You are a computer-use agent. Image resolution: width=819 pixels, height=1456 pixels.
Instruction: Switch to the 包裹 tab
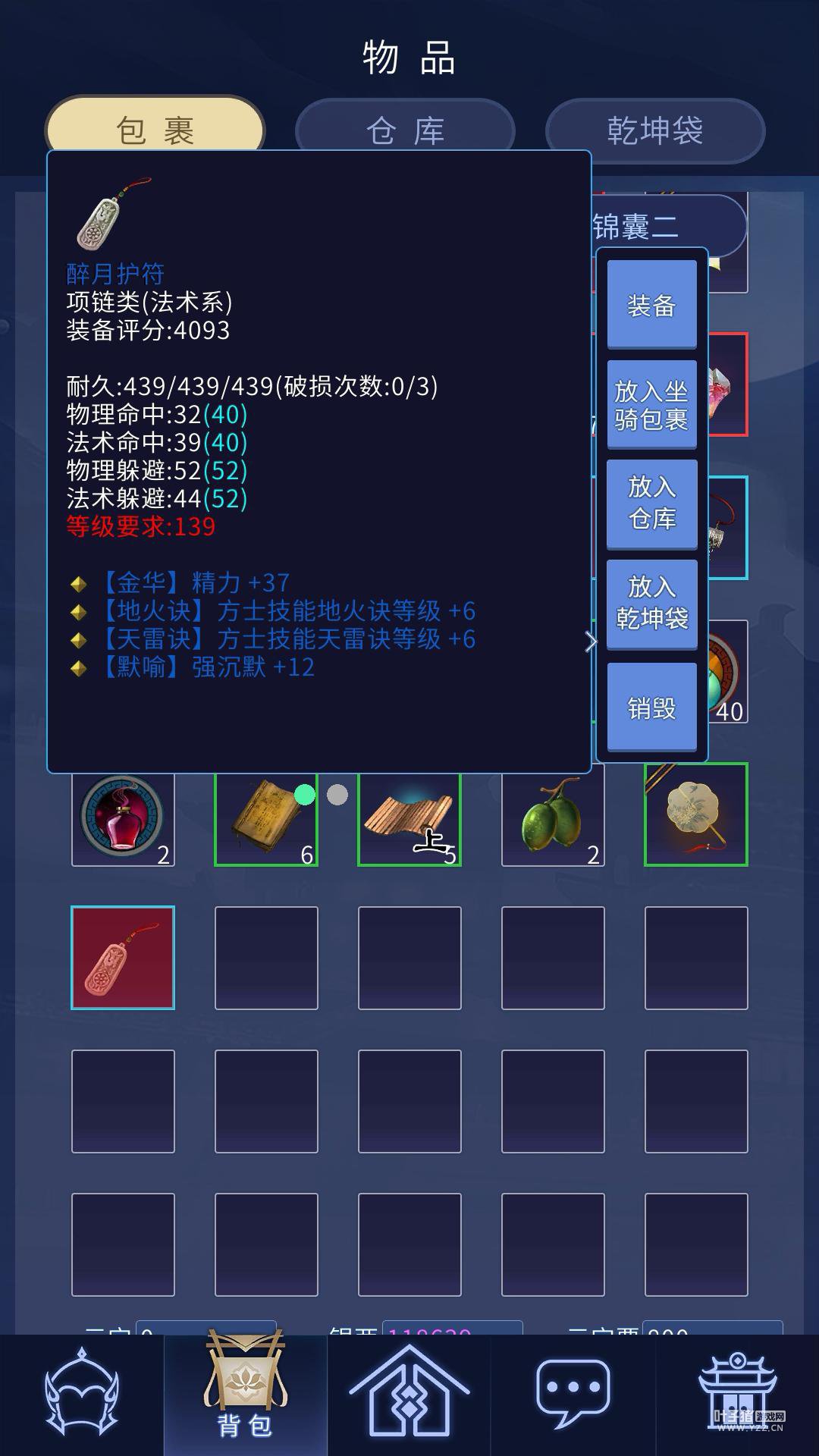point(155,130)
